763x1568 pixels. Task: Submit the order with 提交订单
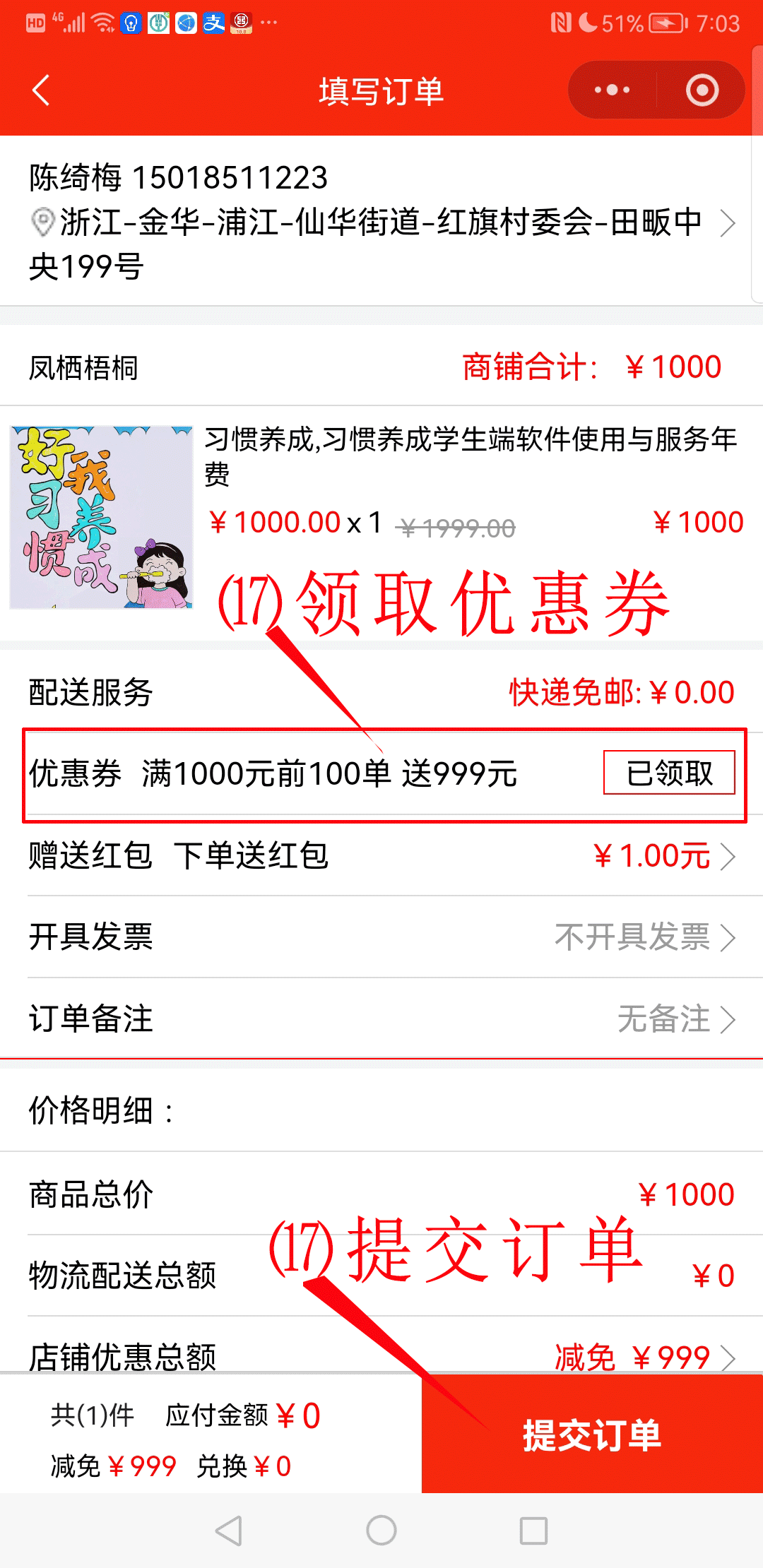[x=592, y=1434]
